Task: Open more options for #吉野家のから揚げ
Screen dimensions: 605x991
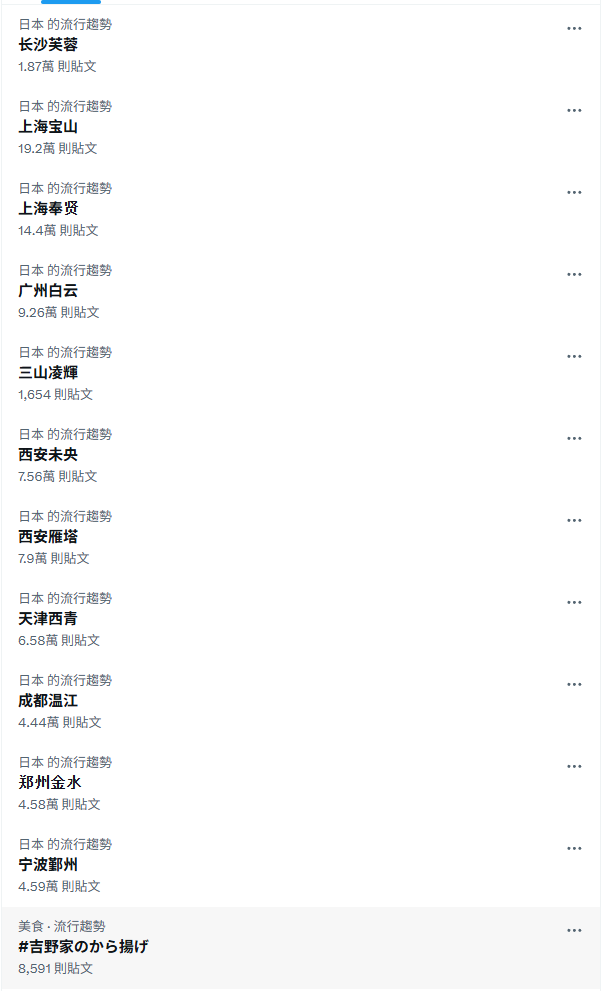Action: (574, 931)
